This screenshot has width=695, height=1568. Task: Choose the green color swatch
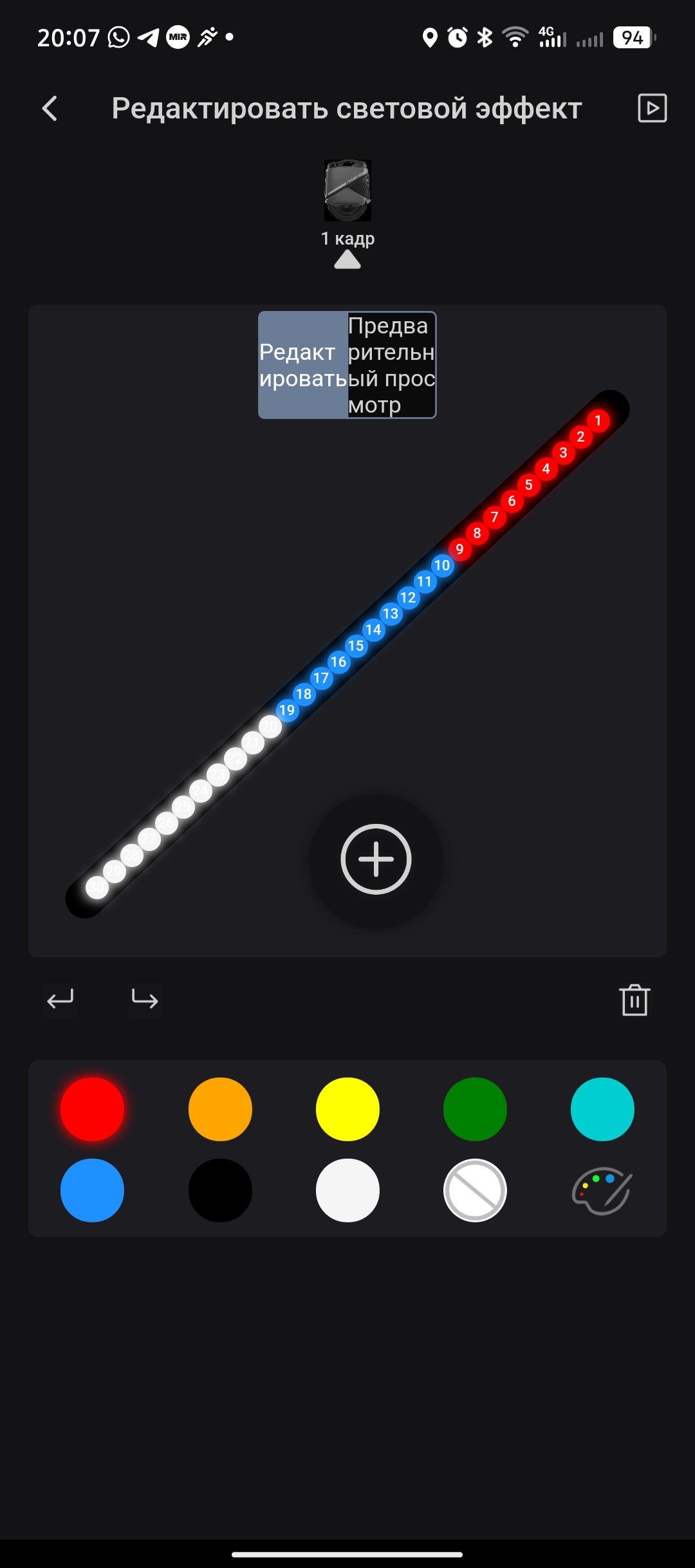coord(475,1109)
